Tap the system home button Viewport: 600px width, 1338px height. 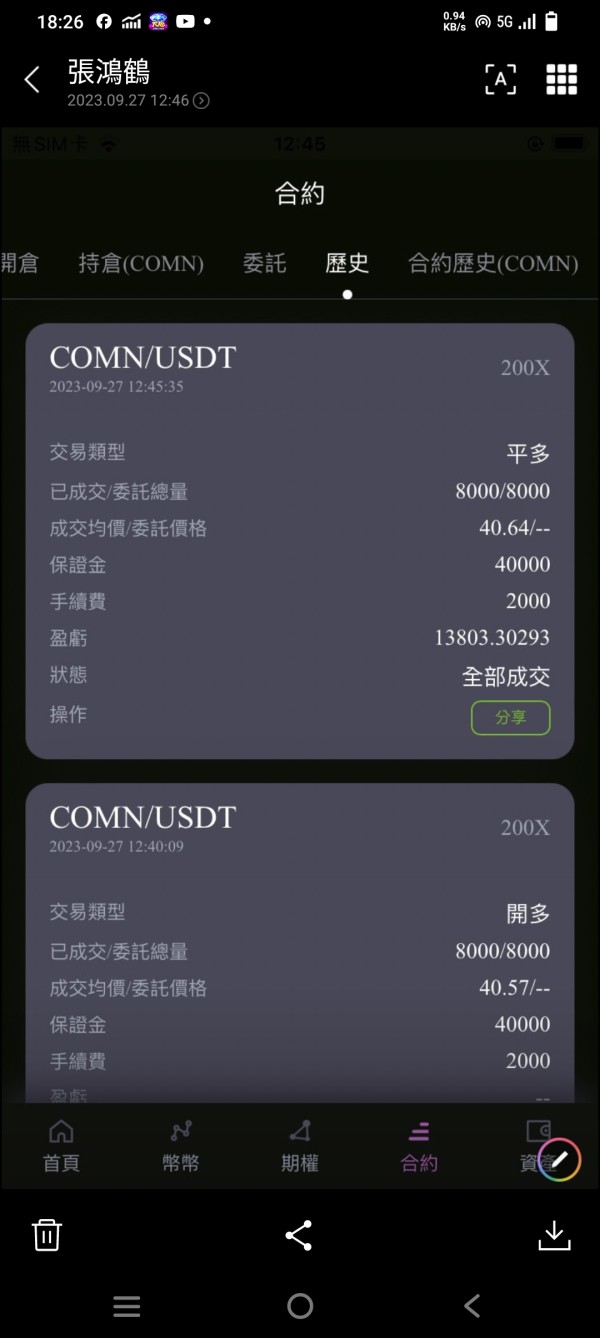(300, 1305)
